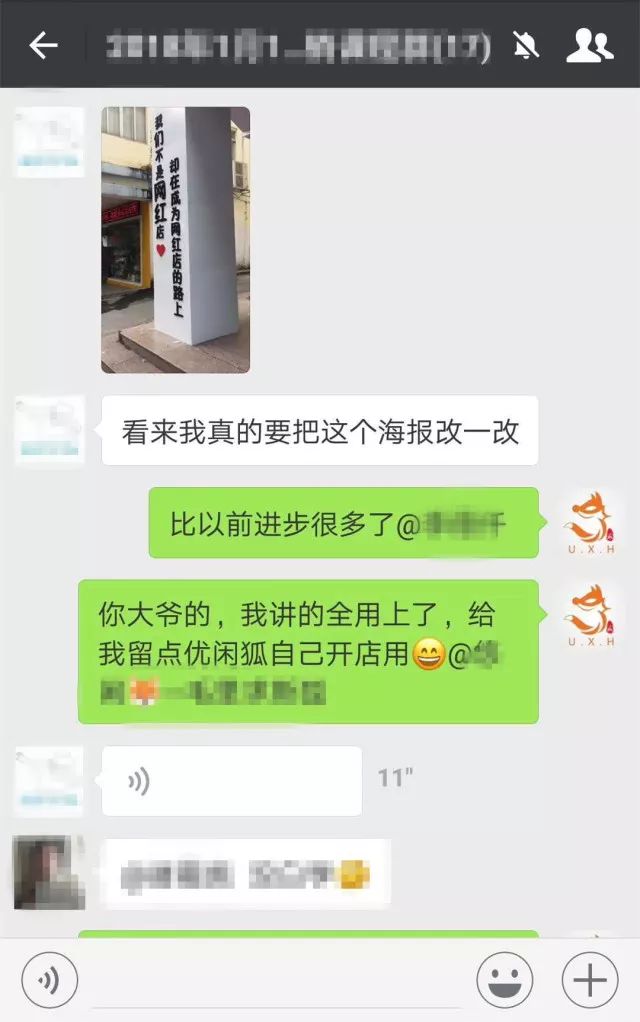Open the pixelated avatar above the voice button
The height and width of the screenshot is (1022, 640).
[x=49, y=872]
